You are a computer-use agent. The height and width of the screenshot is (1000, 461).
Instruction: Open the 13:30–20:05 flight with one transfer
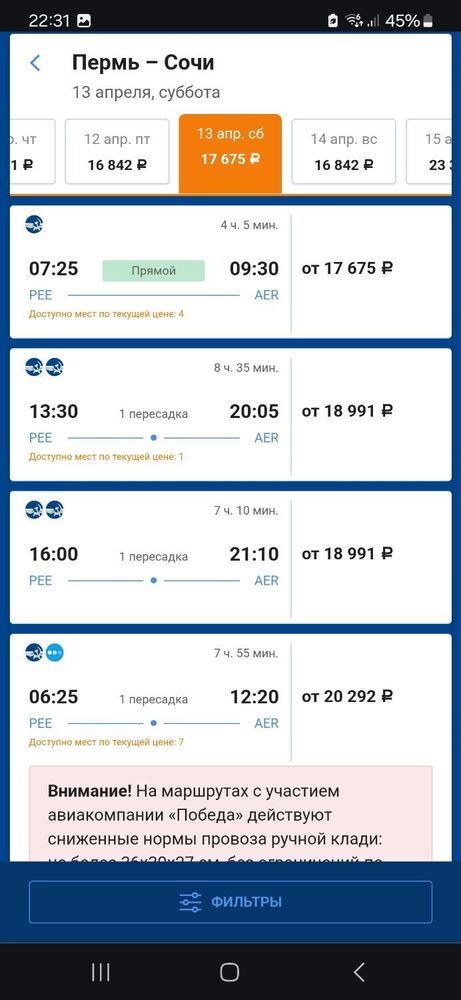click(230, 415)
